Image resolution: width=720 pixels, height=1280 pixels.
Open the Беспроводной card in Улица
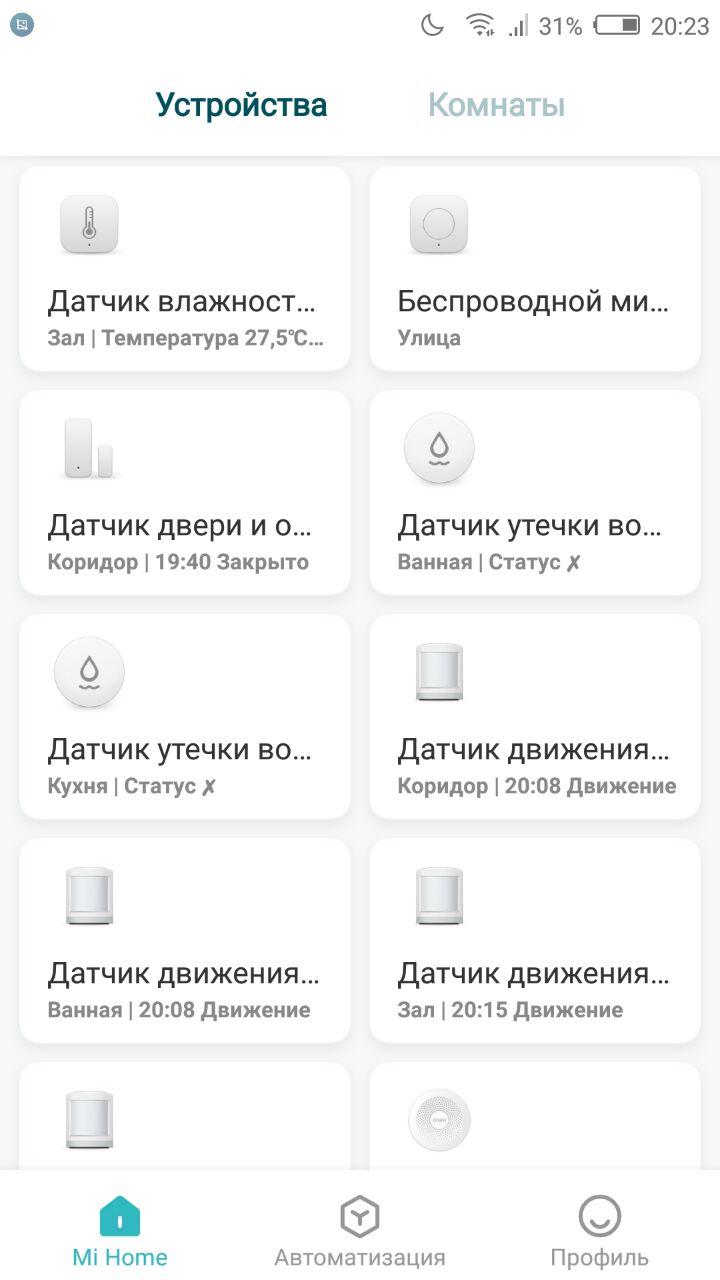535,268
